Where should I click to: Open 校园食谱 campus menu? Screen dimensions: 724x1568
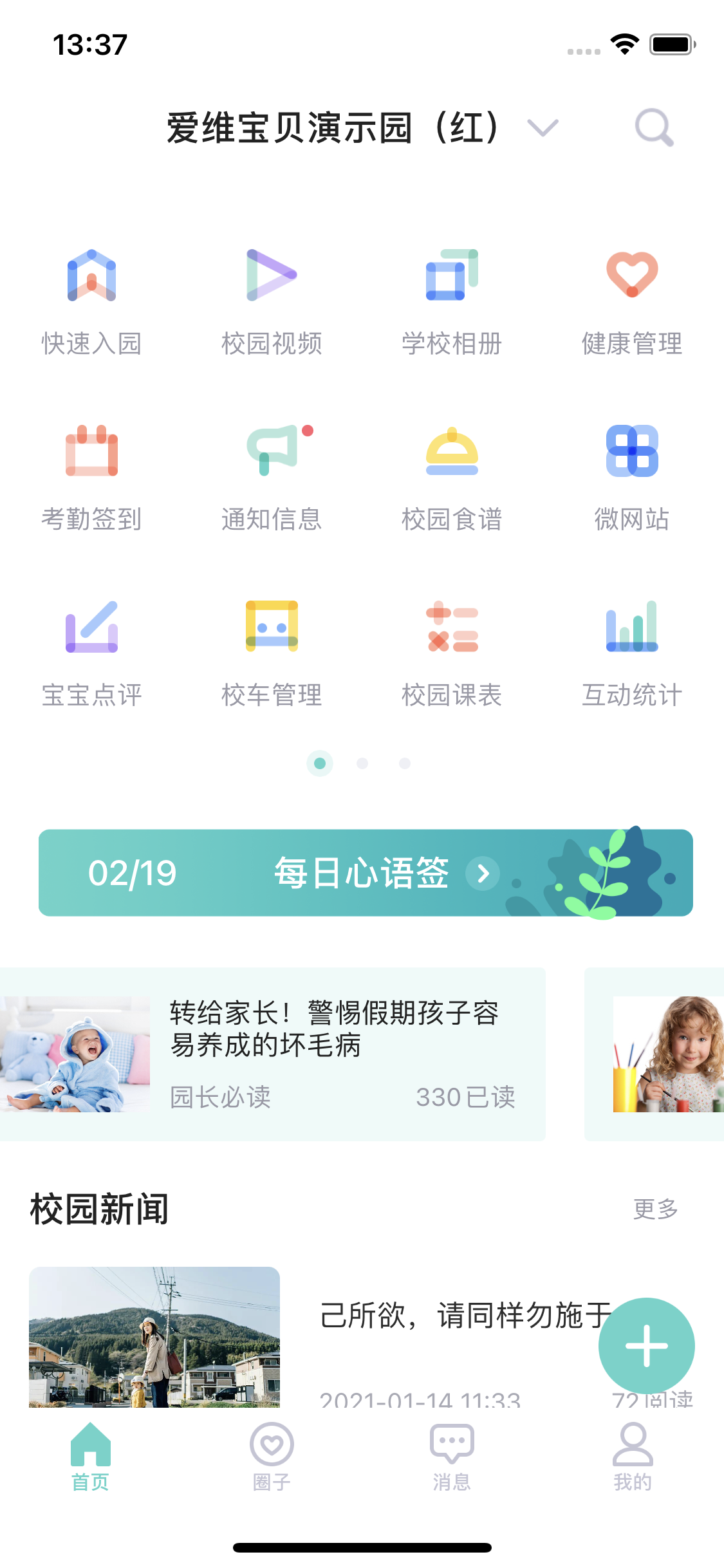coord(452,478)
